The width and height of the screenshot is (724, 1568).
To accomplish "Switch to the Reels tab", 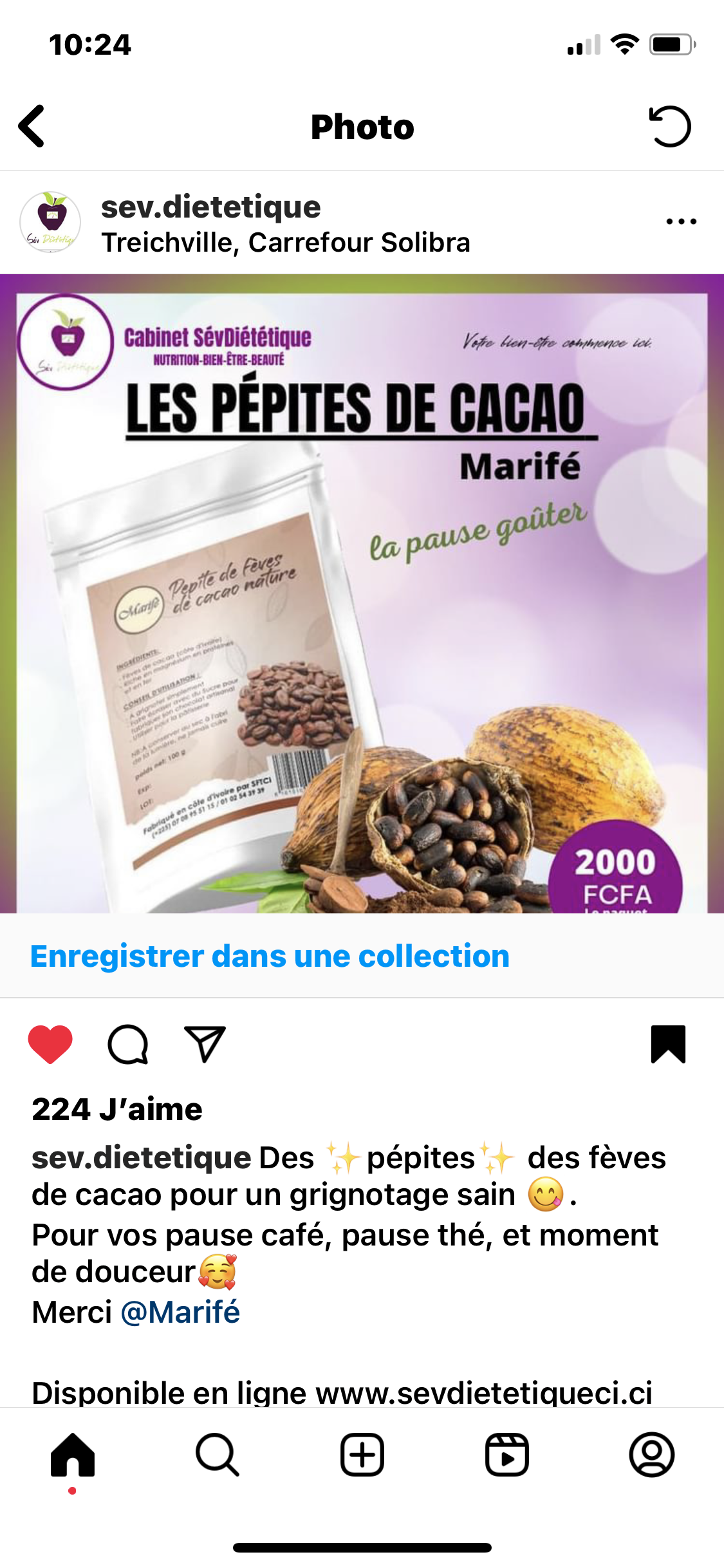I will (x=507, y=1455).
